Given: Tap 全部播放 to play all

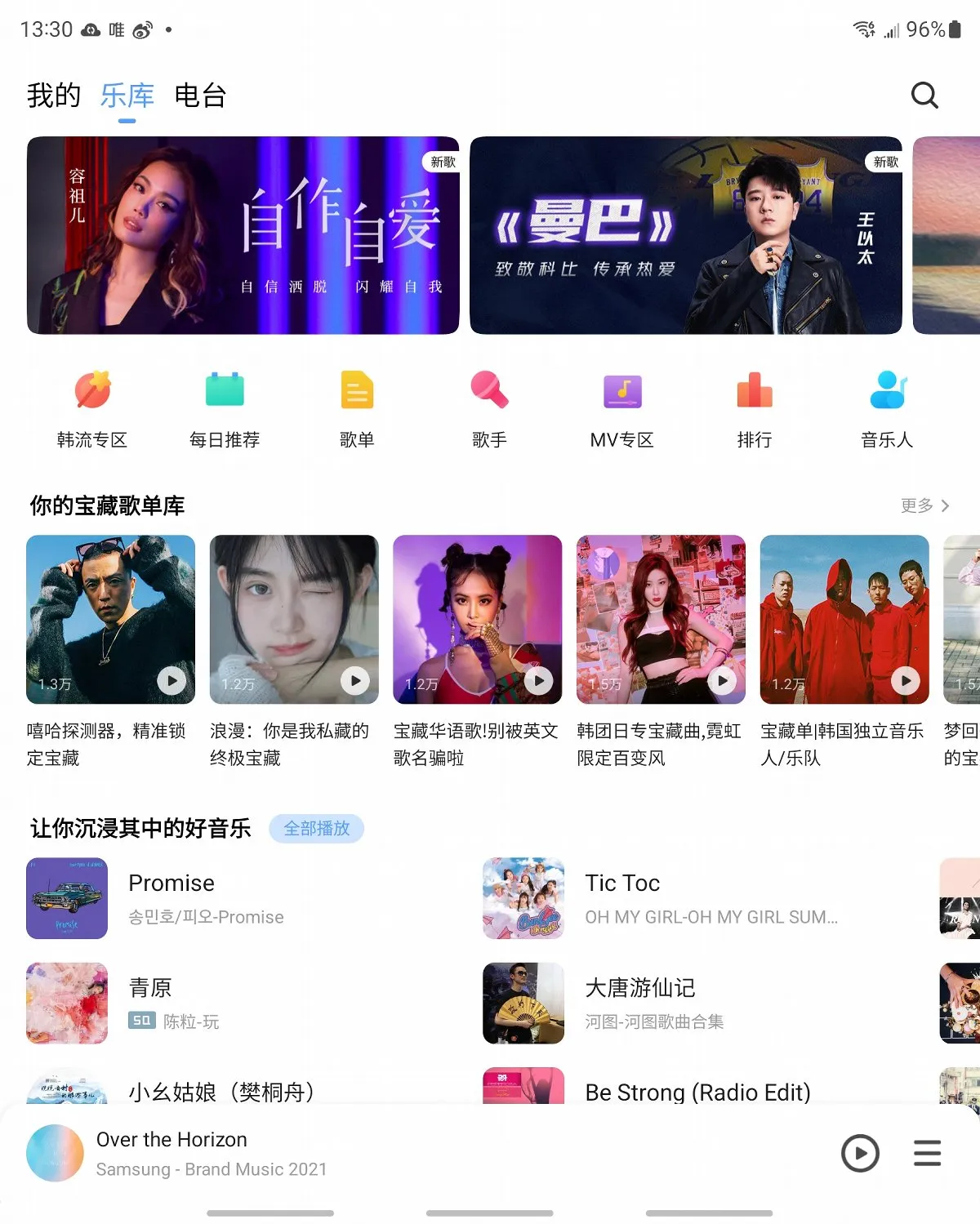Looking at the screenshot, I should click(316, 828).
